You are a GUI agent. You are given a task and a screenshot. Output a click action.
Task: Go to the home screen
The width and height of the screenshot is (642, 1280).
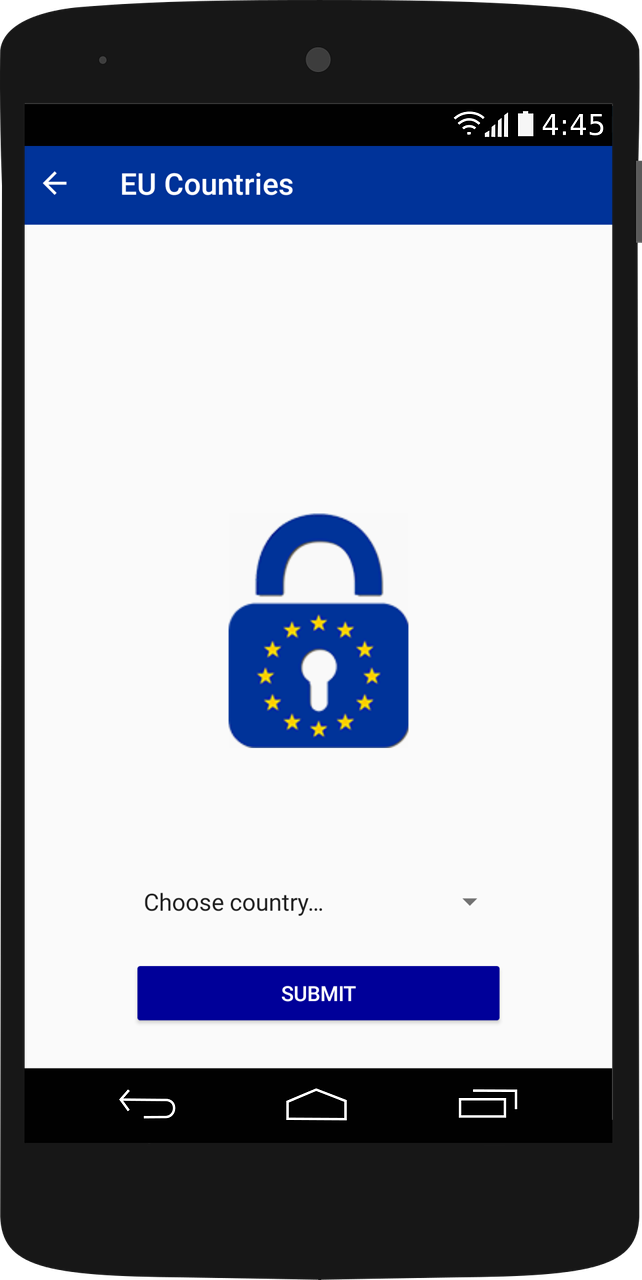click(x=317, y=1104)
